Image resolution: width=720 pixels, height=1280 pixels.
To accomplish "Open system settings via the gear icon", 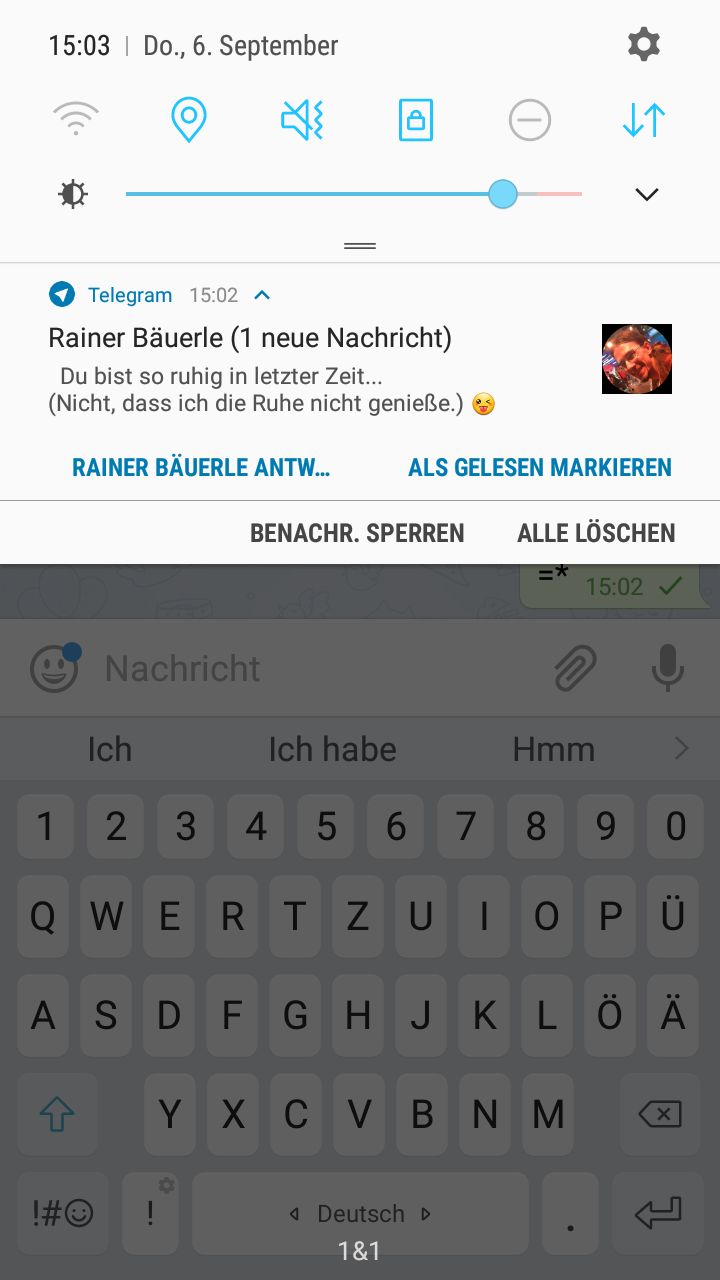I will [643, 45].
